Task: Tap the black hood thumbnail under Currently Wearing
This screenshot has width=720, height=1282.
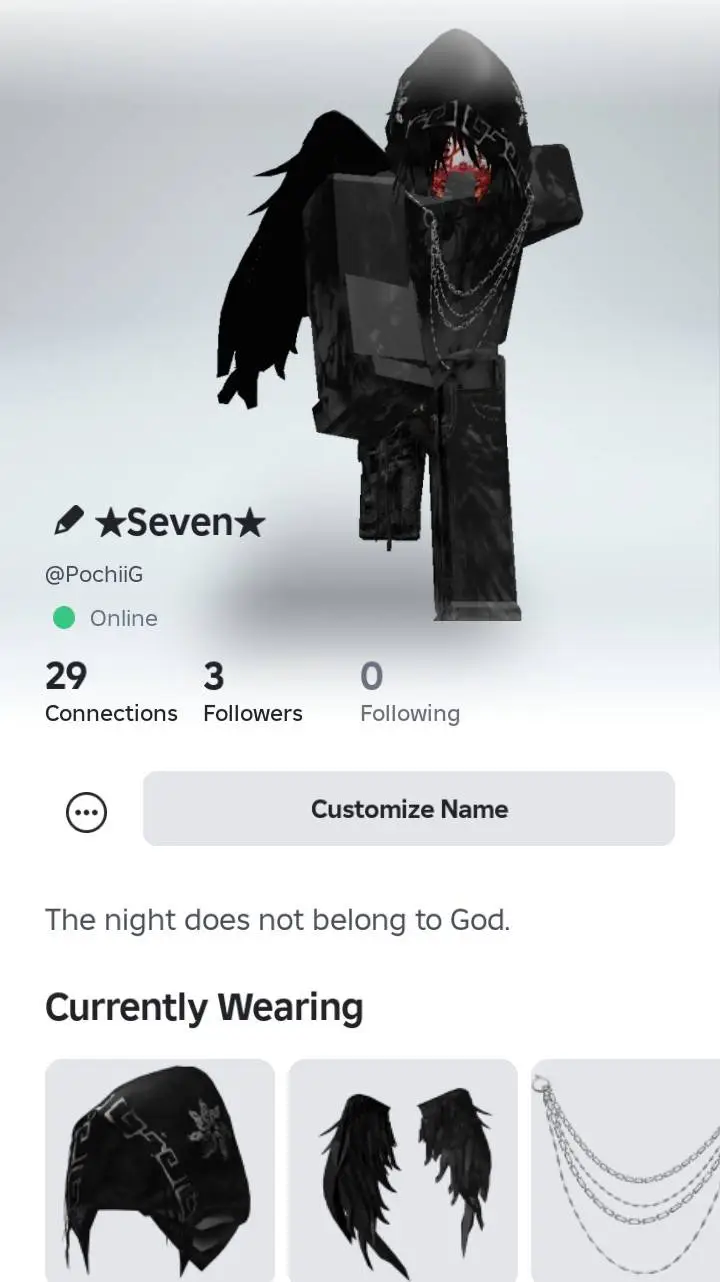Action: 160,1170
